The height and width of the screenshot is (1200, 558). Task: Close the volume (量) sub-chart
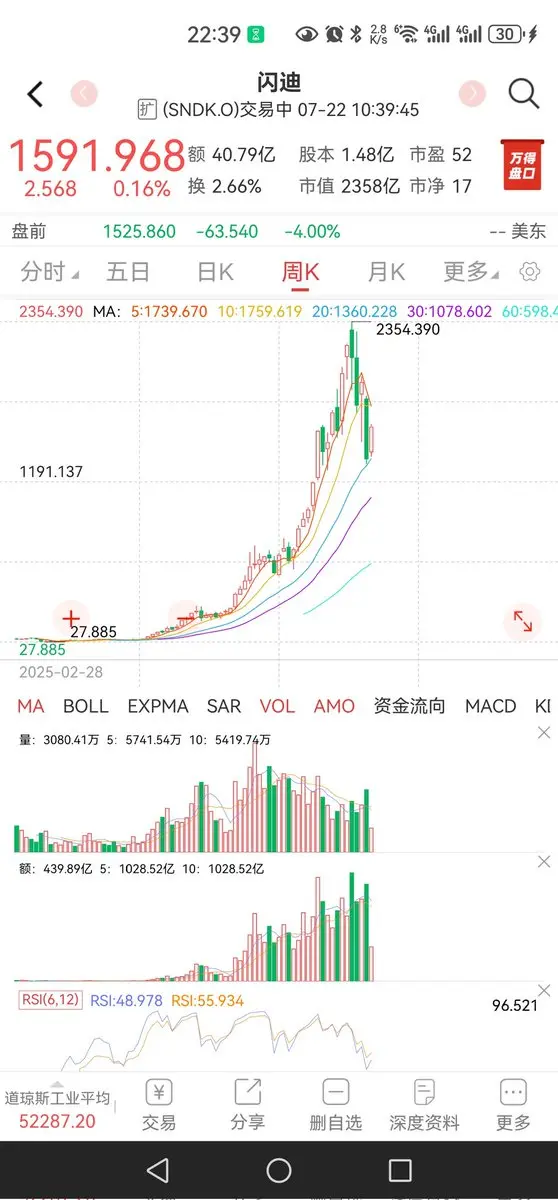(543, 733)
